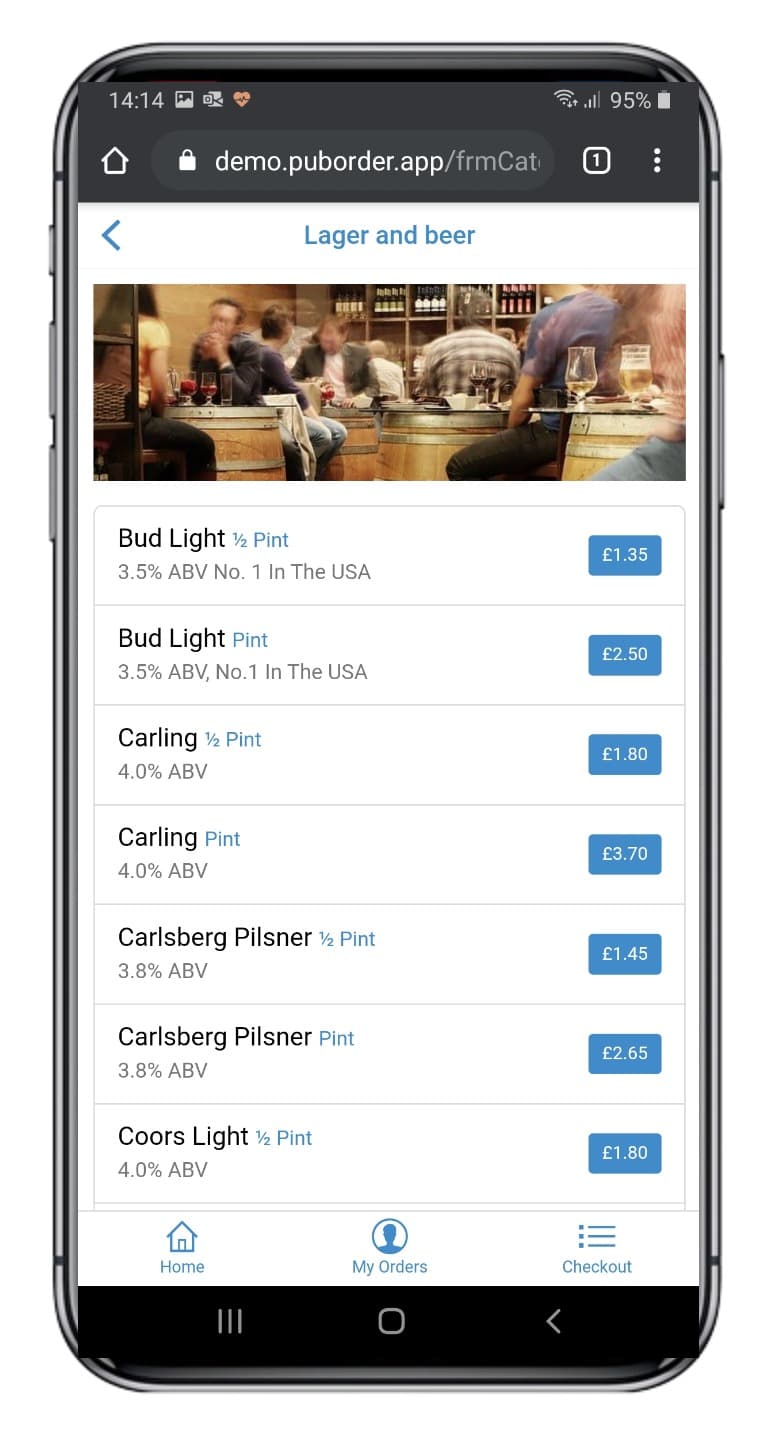
Task: Add Coors Light ½ Pint for £1.80
Action: coord(624,1153)
